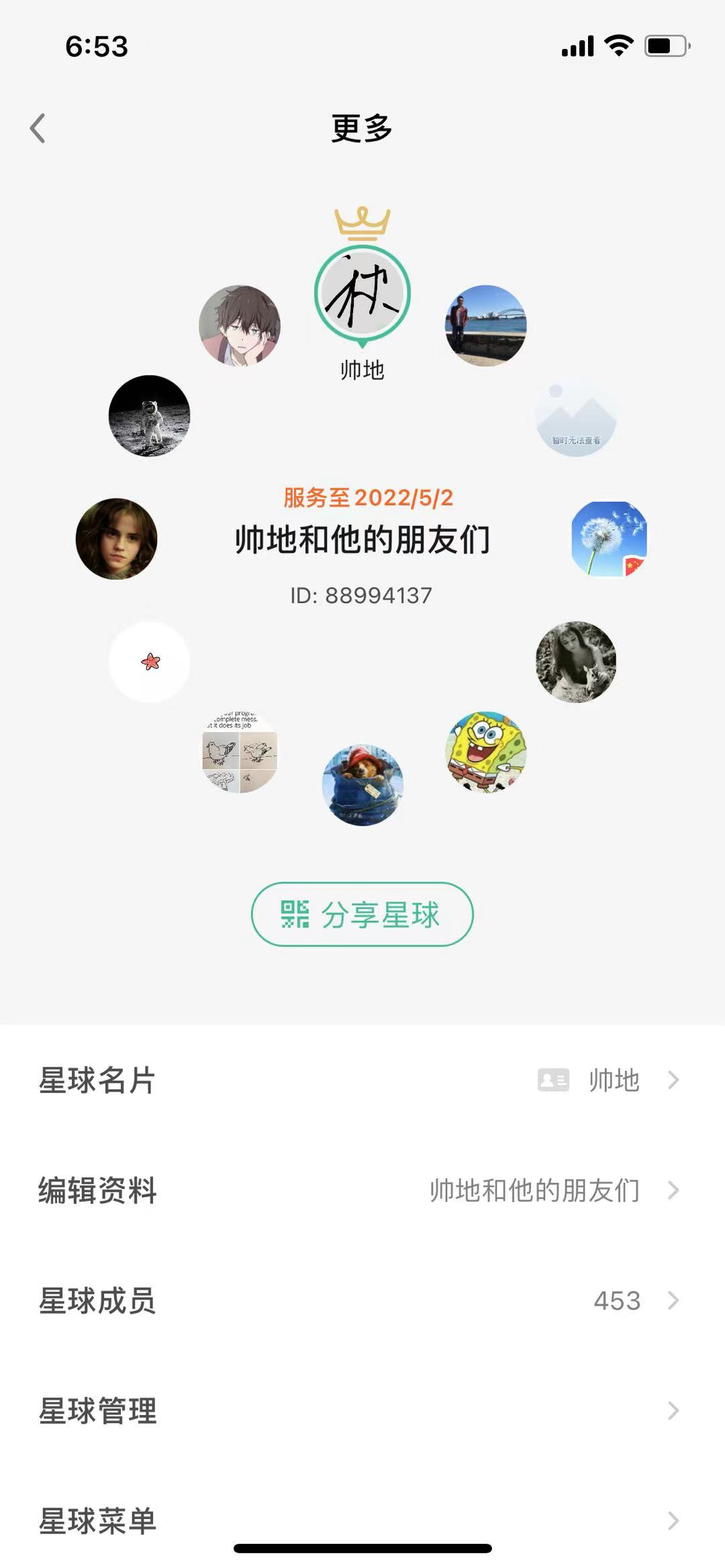Viewport: 725px width, 1568px height.
Task: Tap the 分享星球 share button
Action: [x=362, y=914]
